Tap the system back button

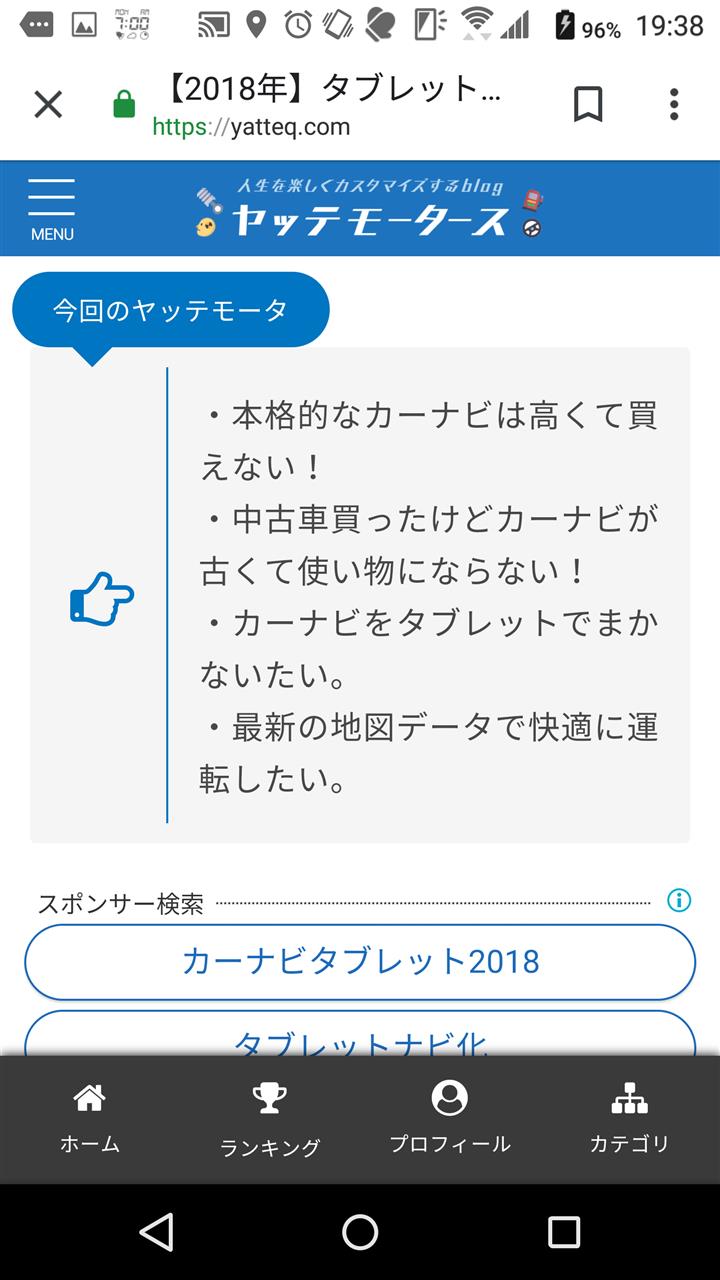click(x=156, y=1232)
